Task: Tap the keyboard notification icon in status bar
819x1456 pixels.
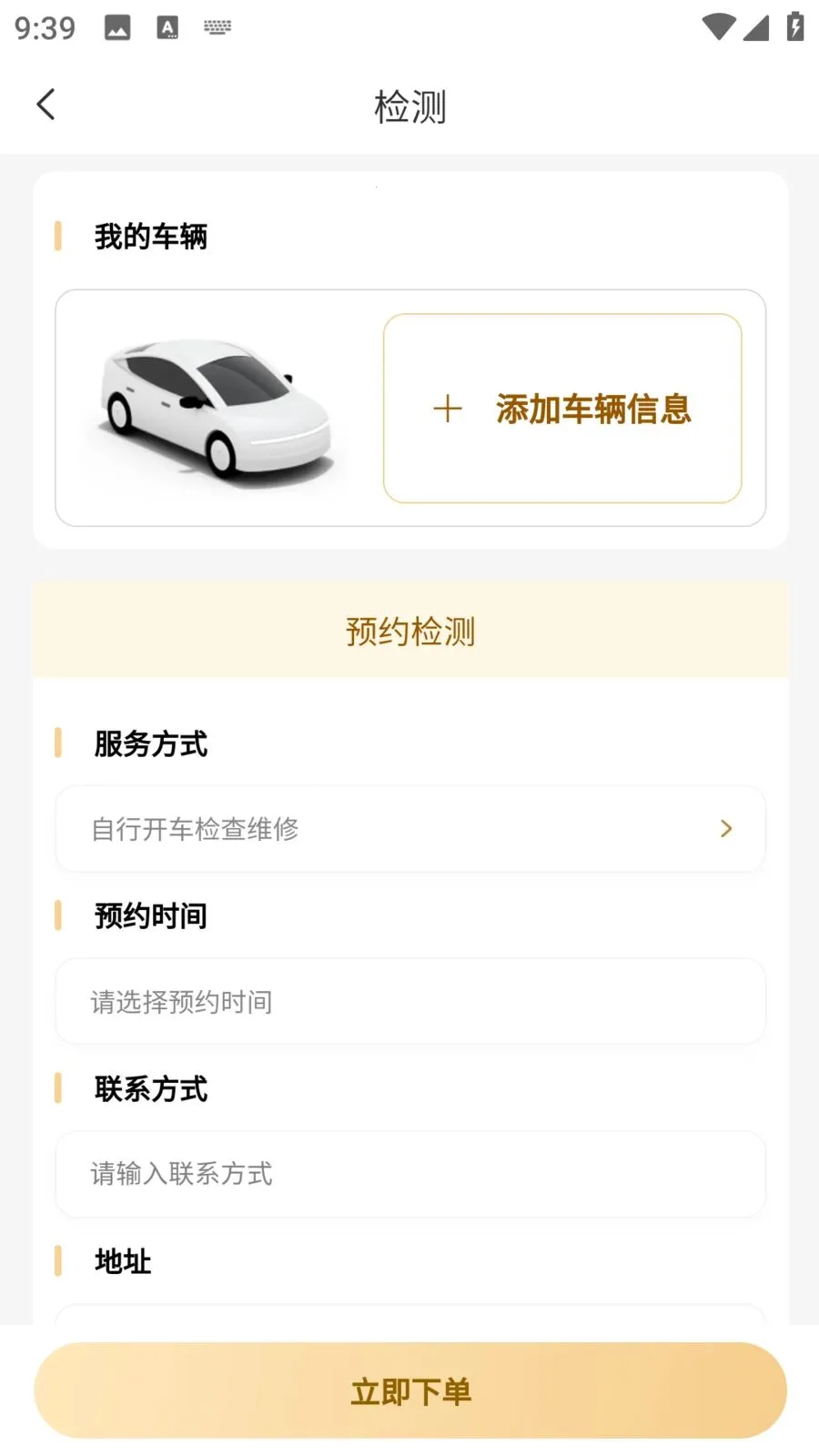Action: coord(217,28)
